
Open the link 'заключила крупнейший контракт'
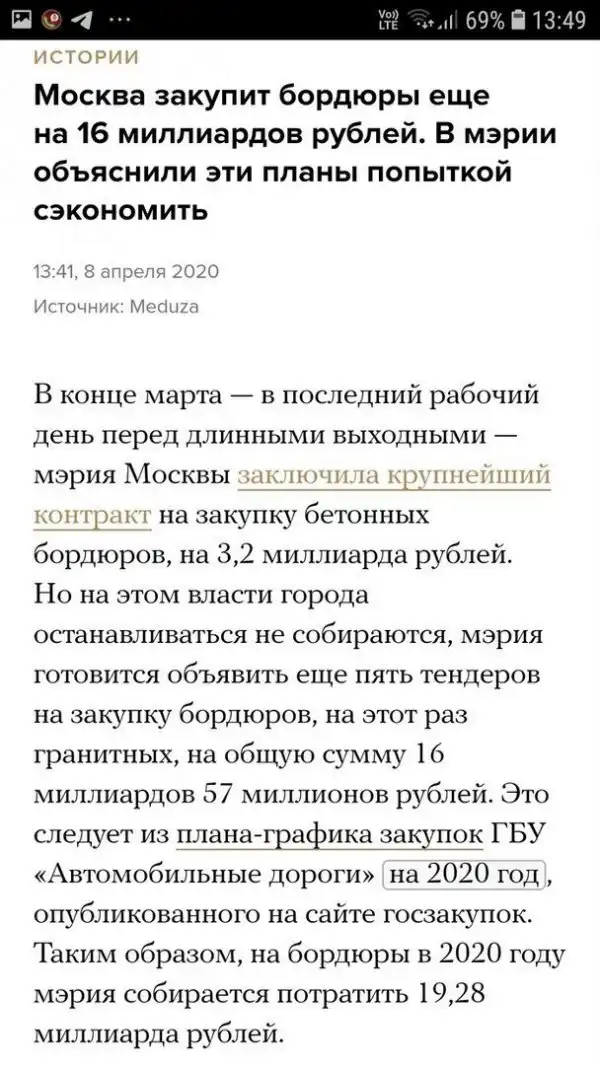pos(393,474)
